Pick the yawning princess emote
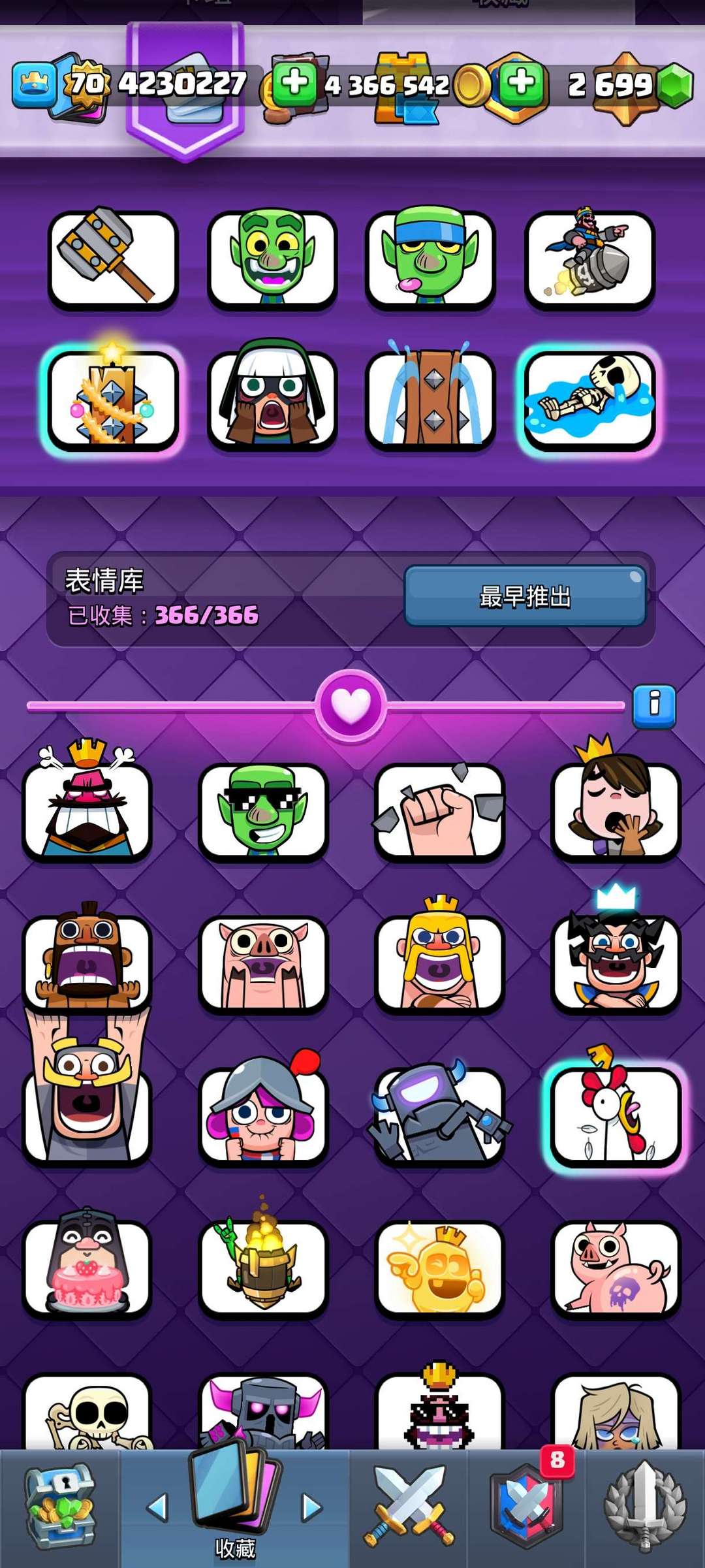Viewport: 705px width, 1568px height. tap(616, 811)
